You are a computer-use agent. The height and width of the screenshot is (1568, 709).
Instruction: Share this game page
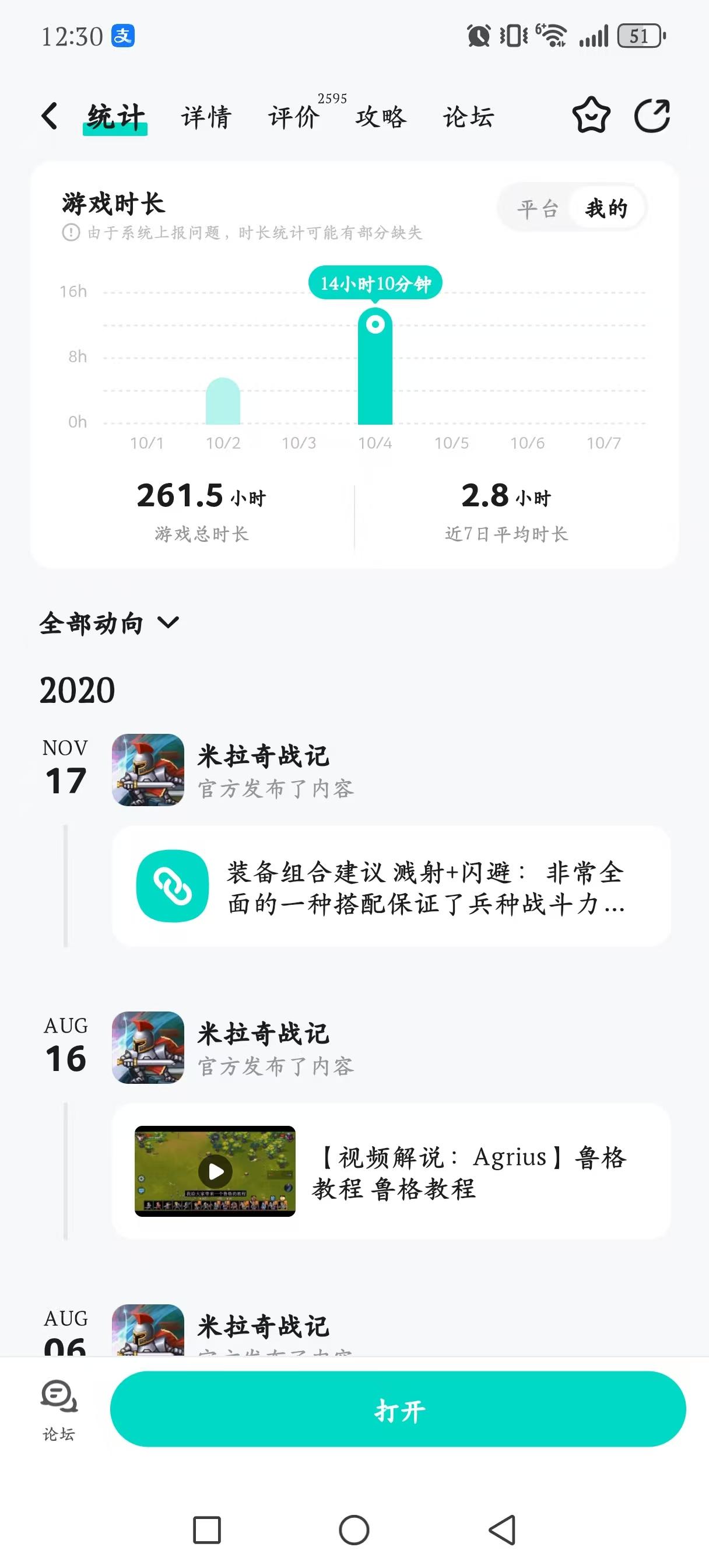pyautogui.click(x=652, y=116)
